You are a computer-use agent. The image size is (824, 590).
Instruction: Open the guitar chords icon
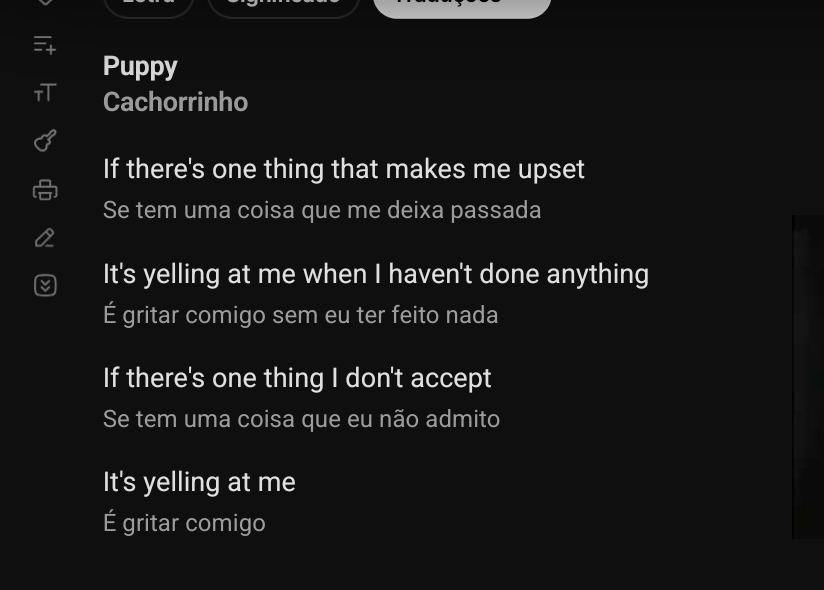click(x=44, y=141)
